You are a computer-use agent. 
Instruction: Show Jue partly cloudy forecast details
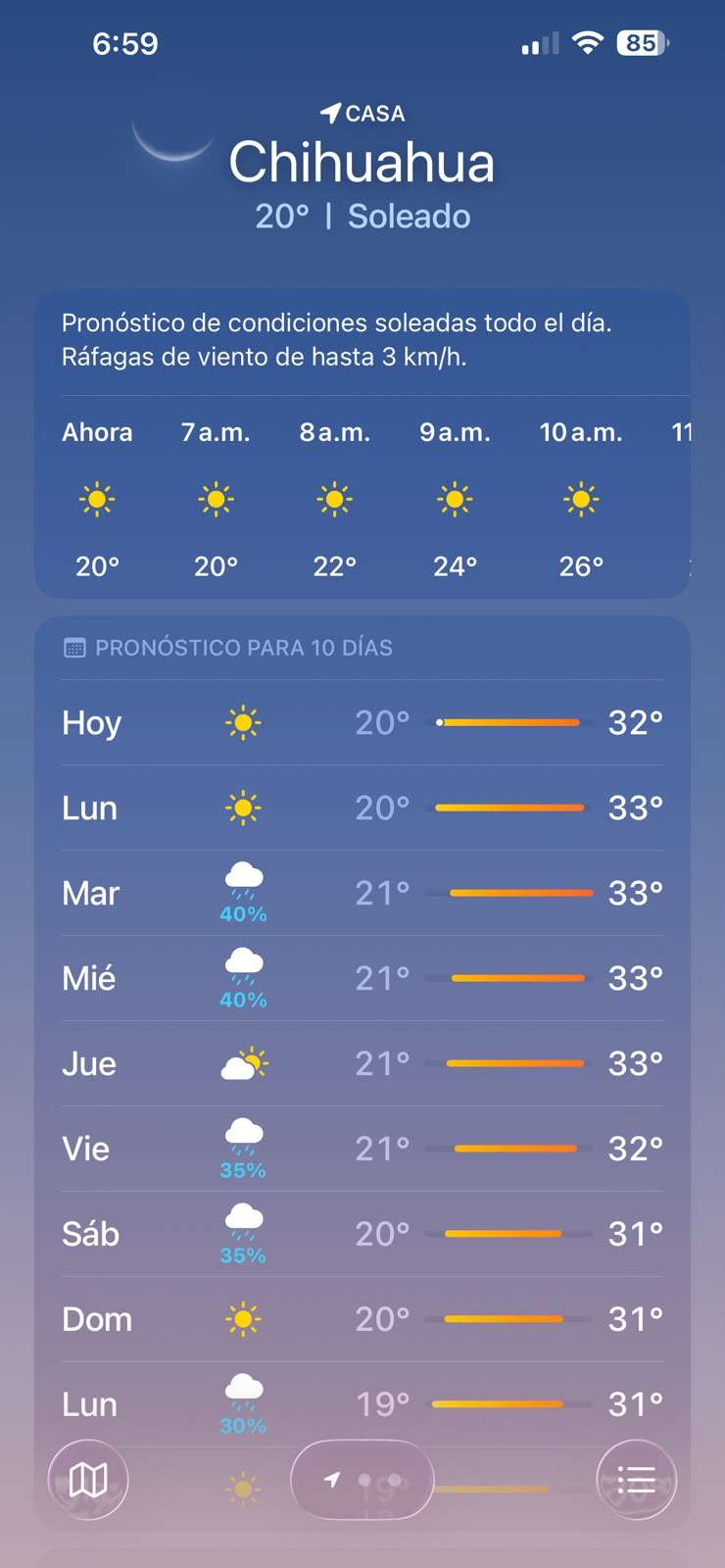362,1063
